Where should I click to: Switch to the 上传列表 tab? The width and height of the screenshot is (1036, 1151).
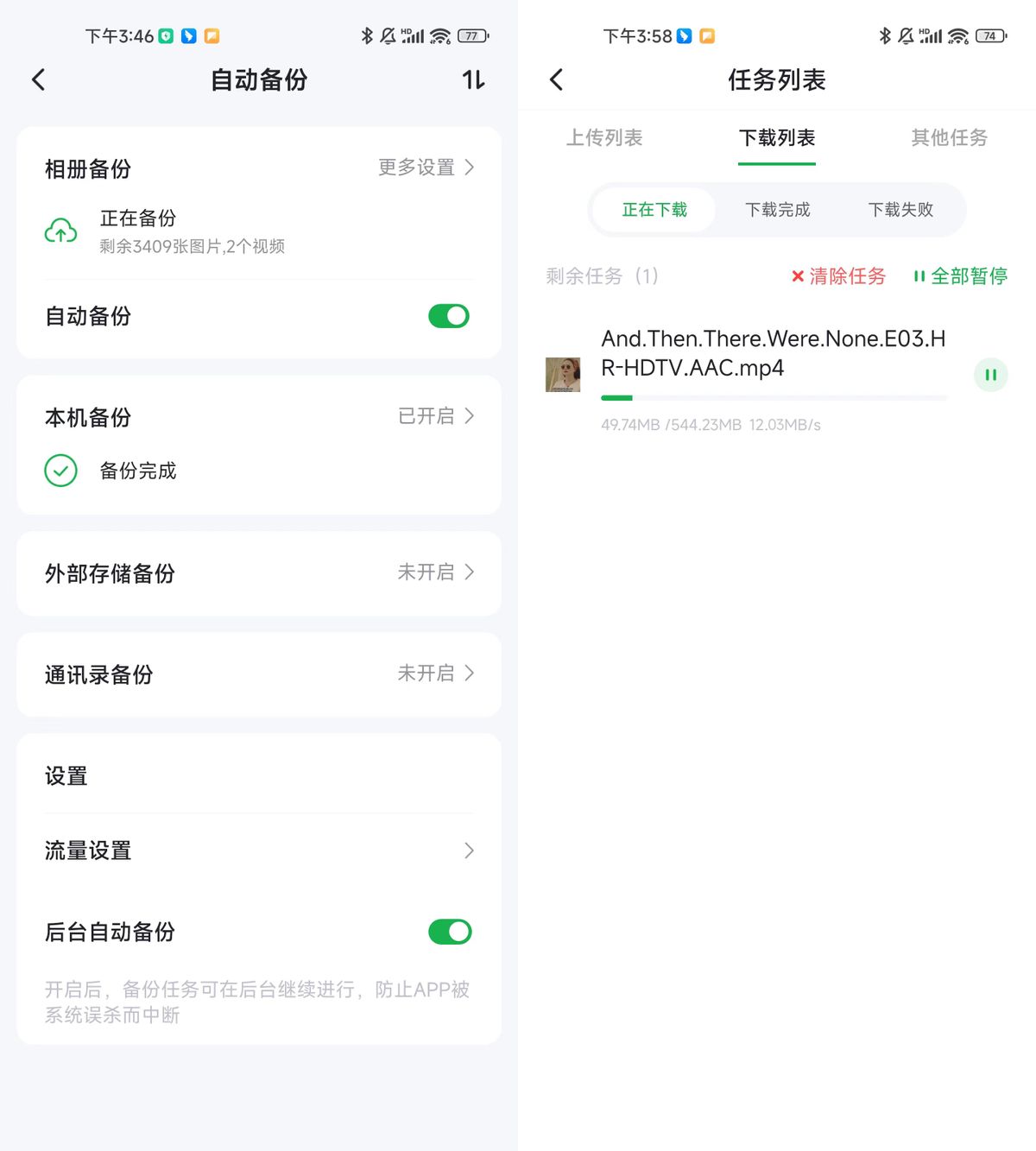click(604, 138)
